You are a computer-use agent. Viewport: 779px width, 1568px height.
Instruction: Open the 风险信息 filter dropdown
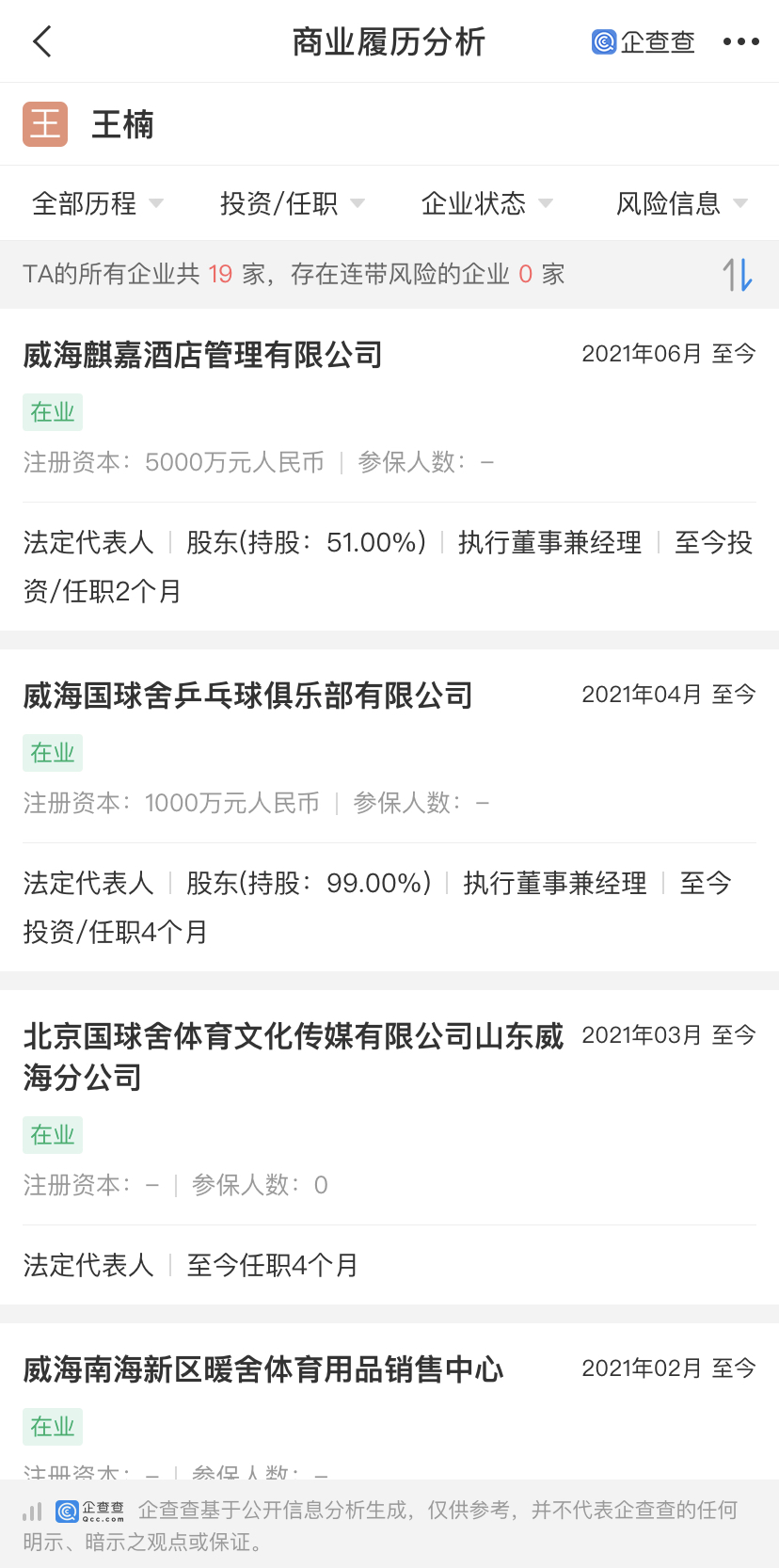(681, 203)
